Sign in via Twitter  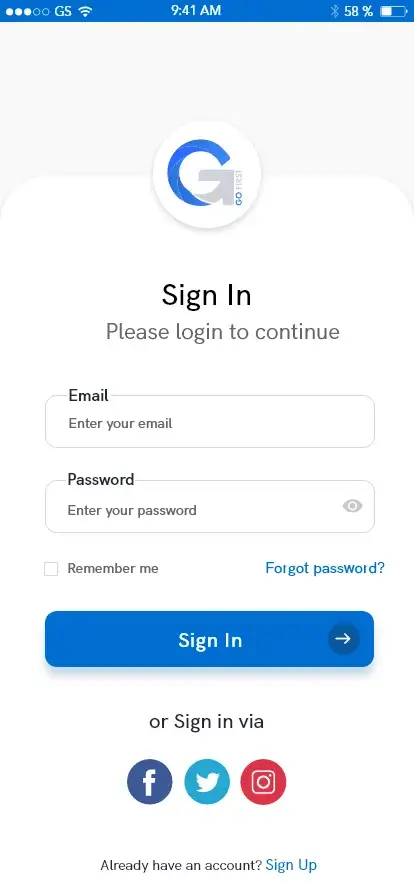click(207, 781)
